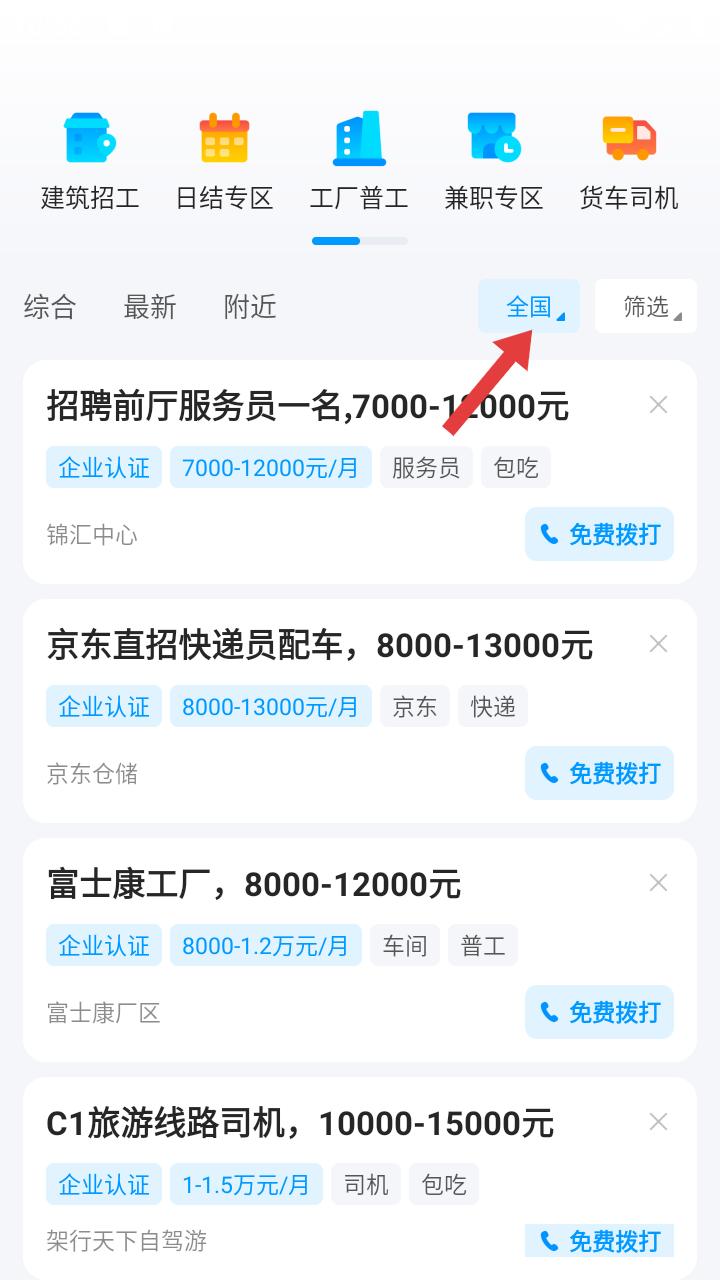Open the 兼职专区 category
720x1280 pixels.
click(x=494, y=161)
